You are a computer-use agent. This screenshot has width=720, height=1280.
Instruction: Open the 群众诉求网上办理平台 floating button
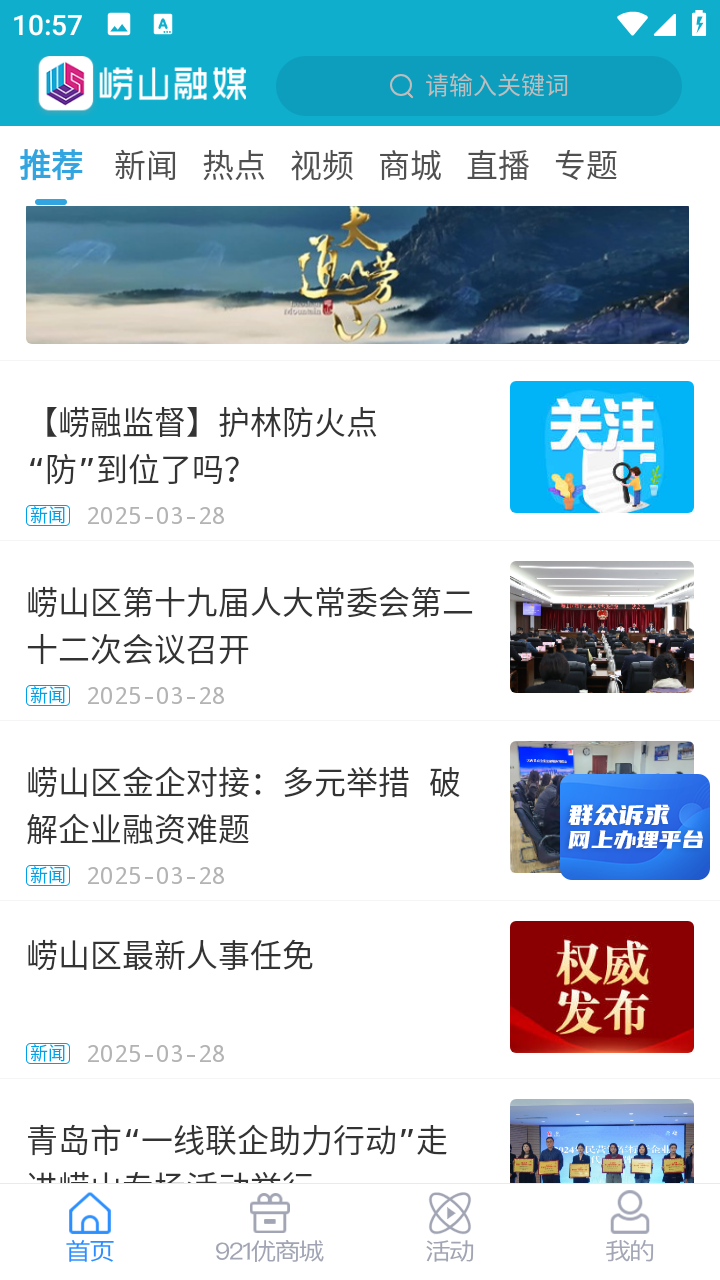pos(635,827)
